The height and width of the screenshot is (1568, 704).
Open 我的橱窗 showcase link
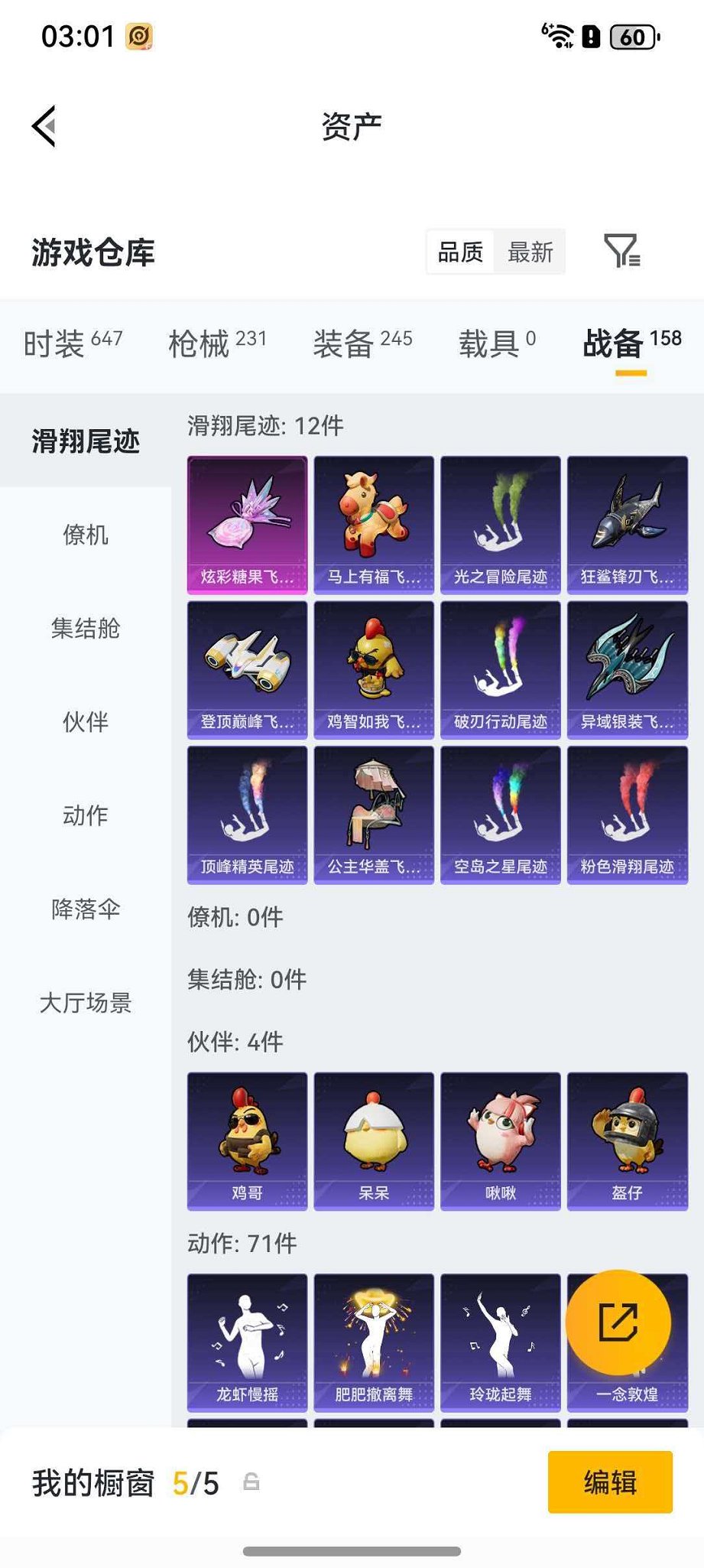click(x=95, y=1482)
